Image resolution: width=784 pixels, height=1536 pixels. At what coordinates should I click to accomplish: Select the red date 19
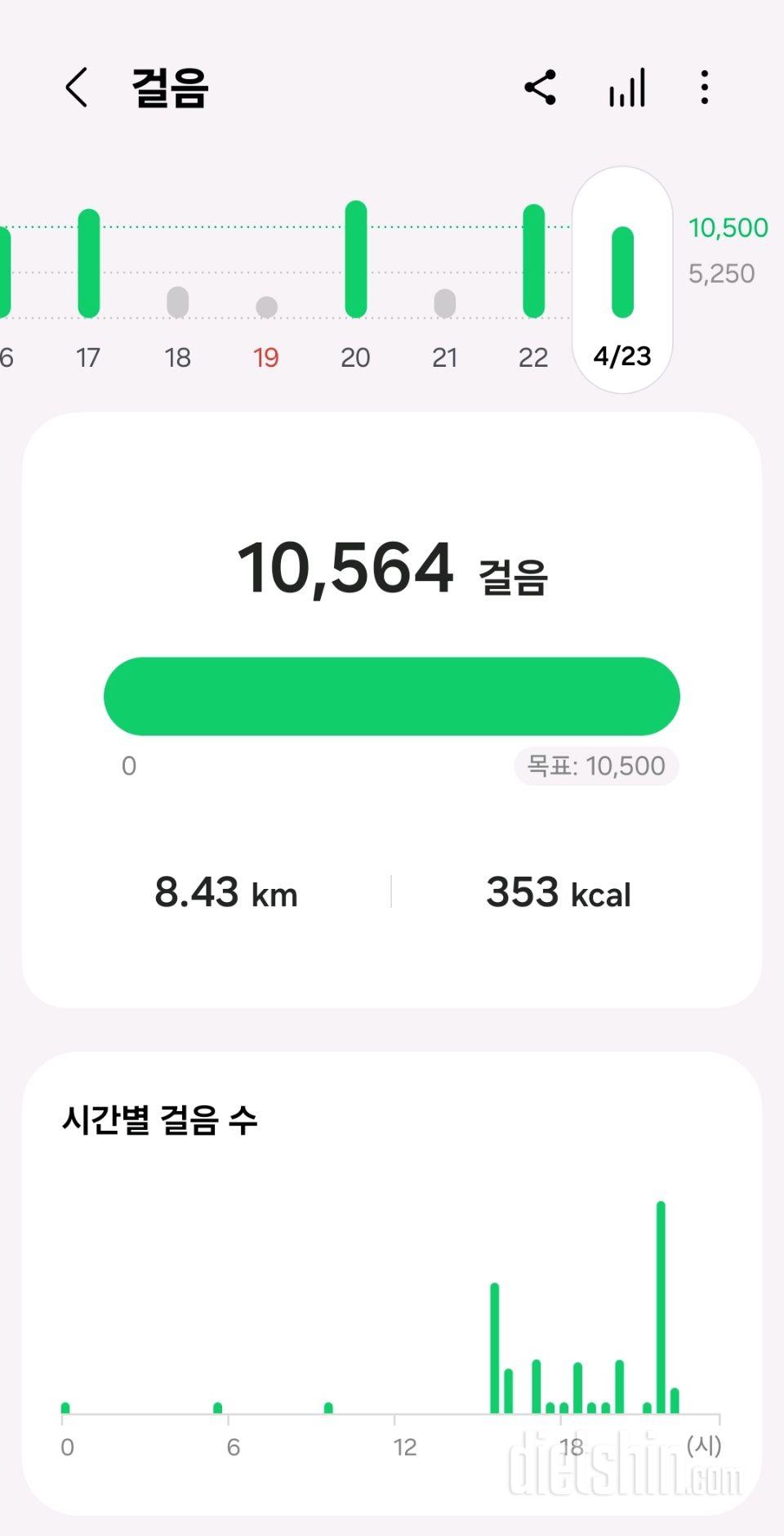[265, 358]
